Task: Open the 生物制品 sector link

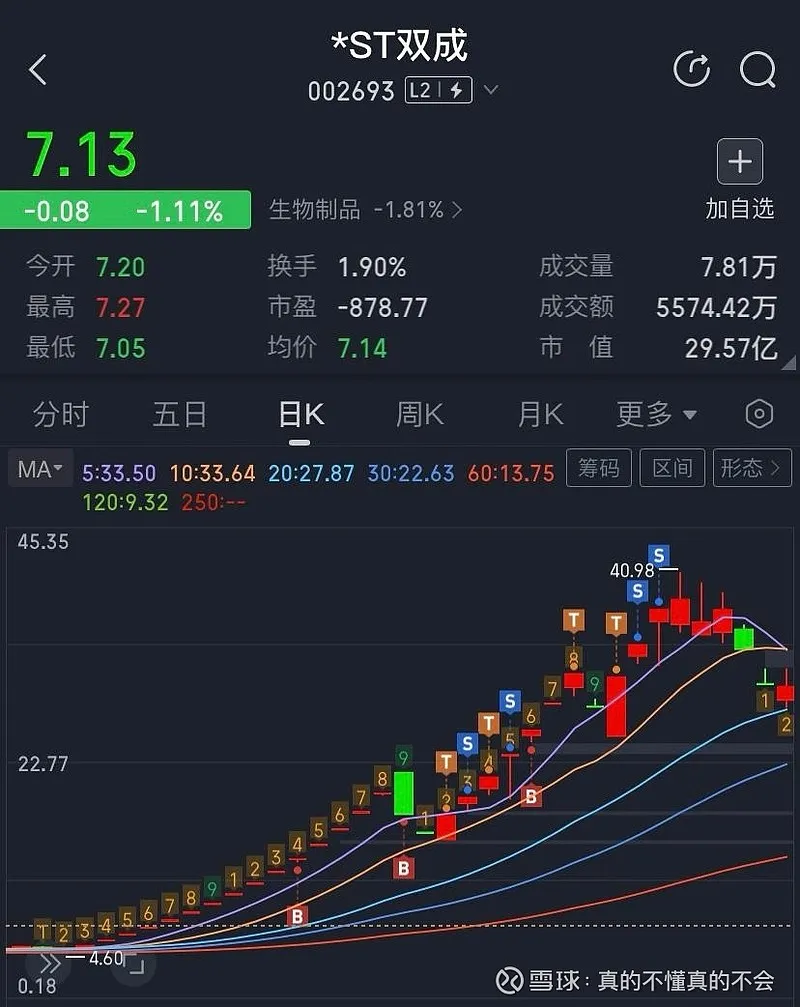Action: click(x=366, y=210)
